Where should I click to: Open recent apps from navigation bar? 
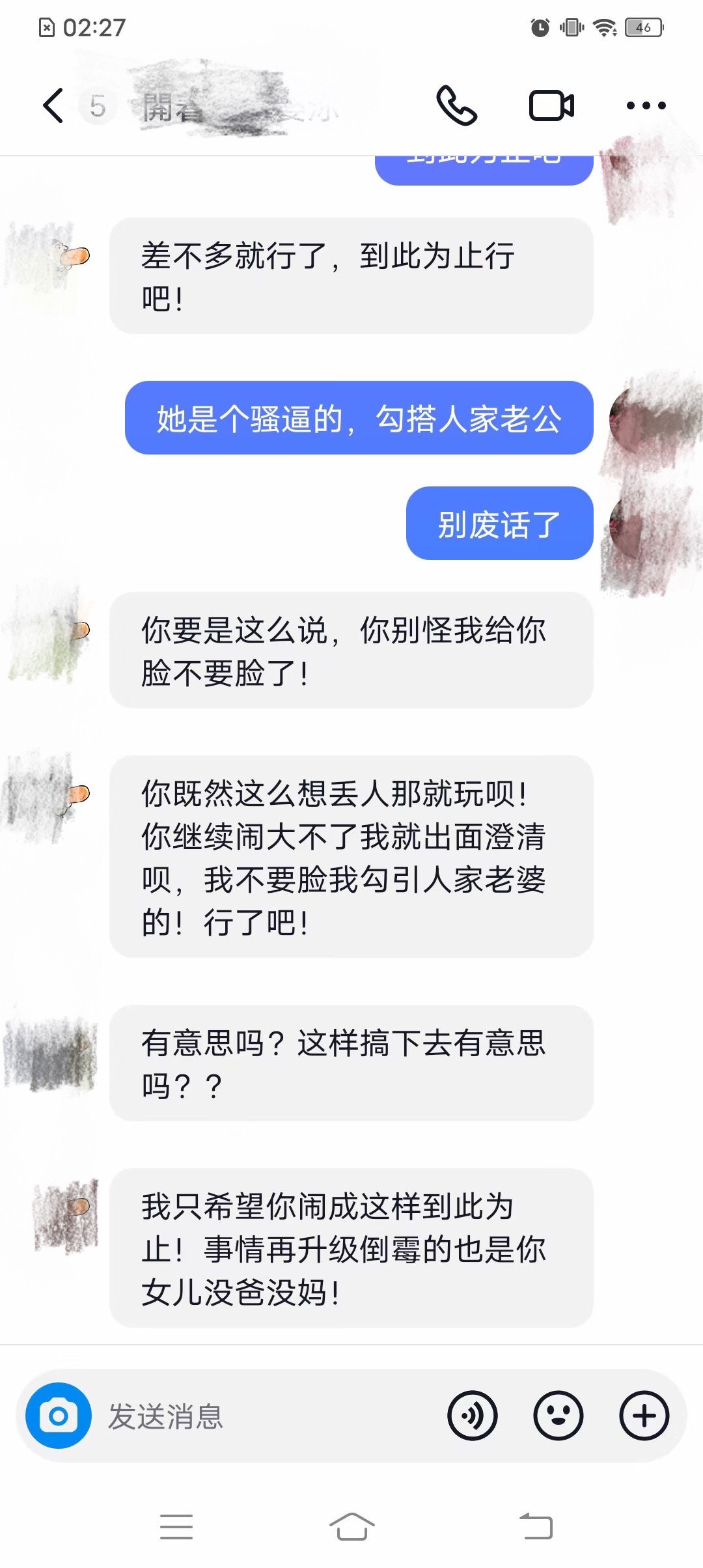[176, 1526]
